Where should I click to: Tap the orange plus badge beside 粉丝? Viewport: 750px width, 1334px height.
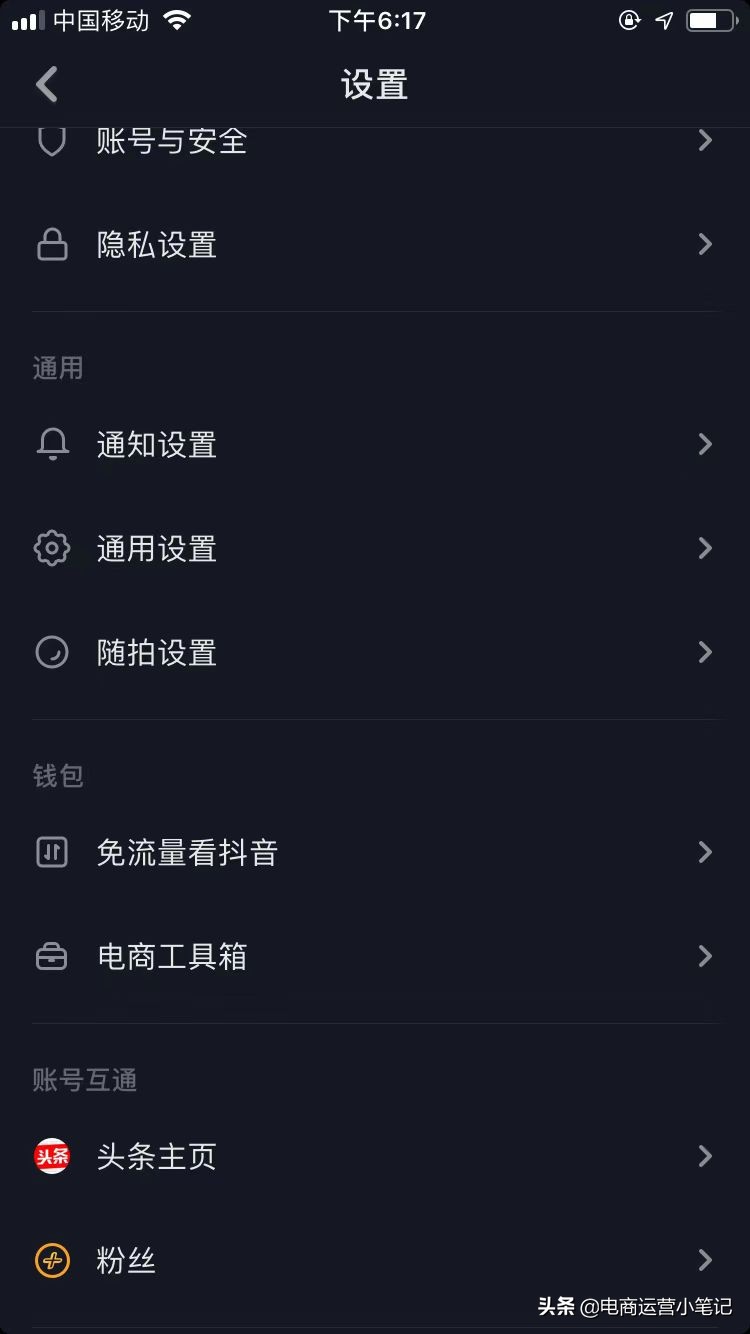[x=51, y=1260]
